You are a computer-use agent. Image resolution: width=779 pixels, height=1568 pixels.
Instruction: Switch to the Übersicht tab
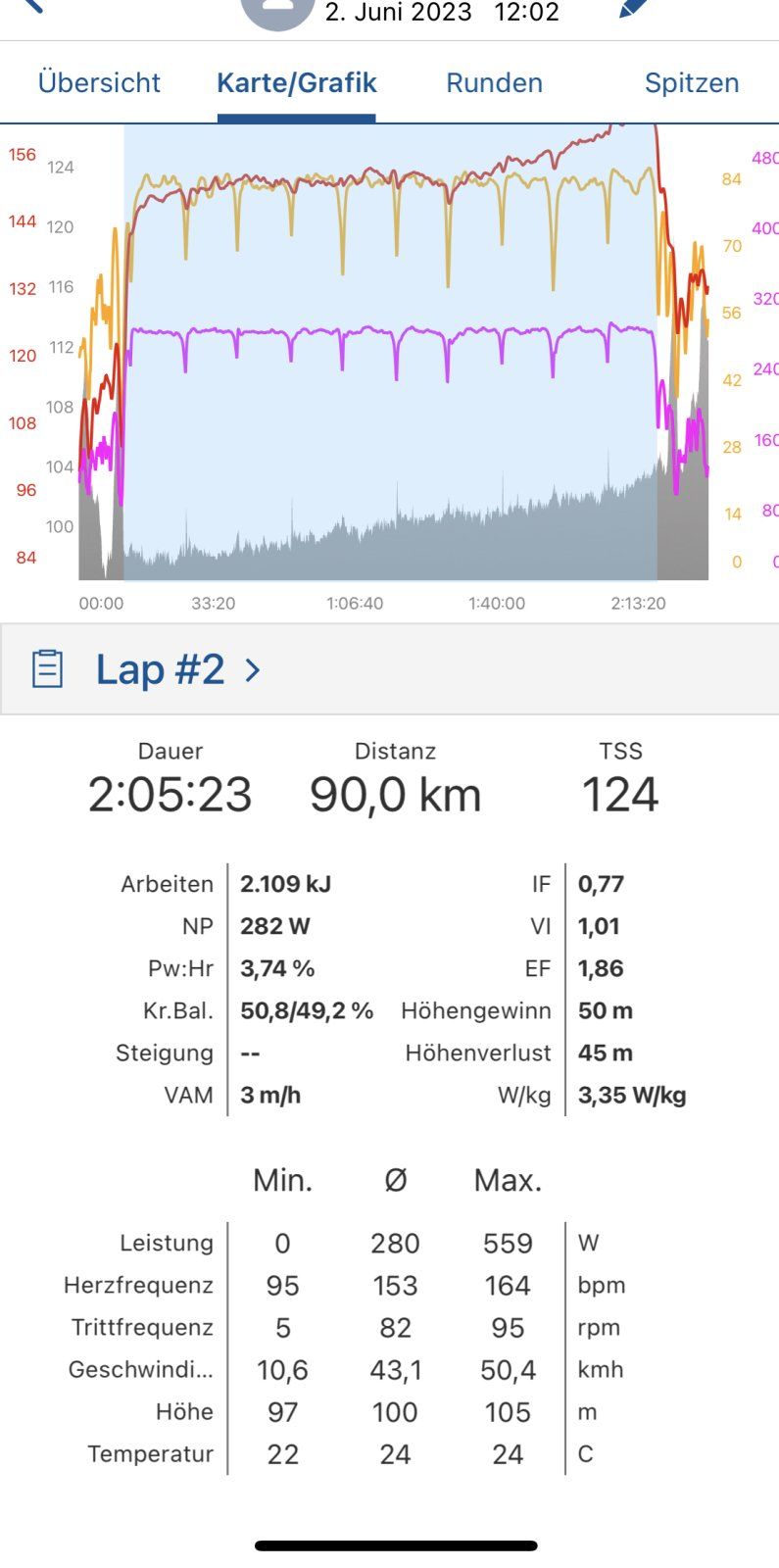(x=99, y=82)
